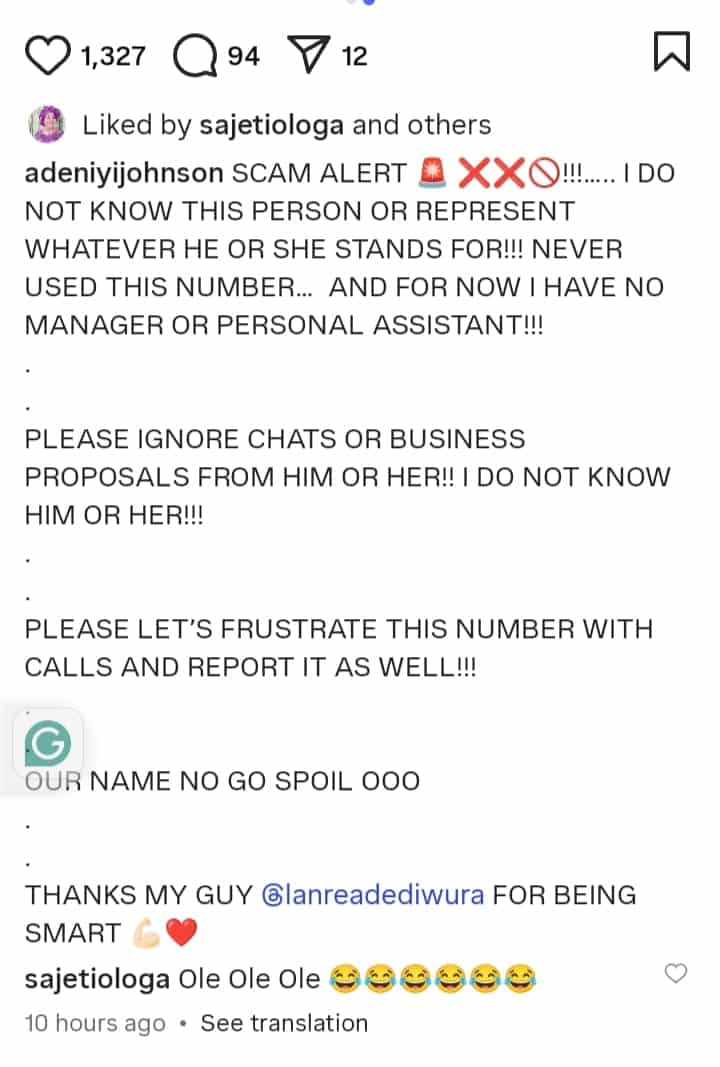This screenshot has width=720, height=1067.
Task: Bookmark this scam alert post
Action: 671,52
